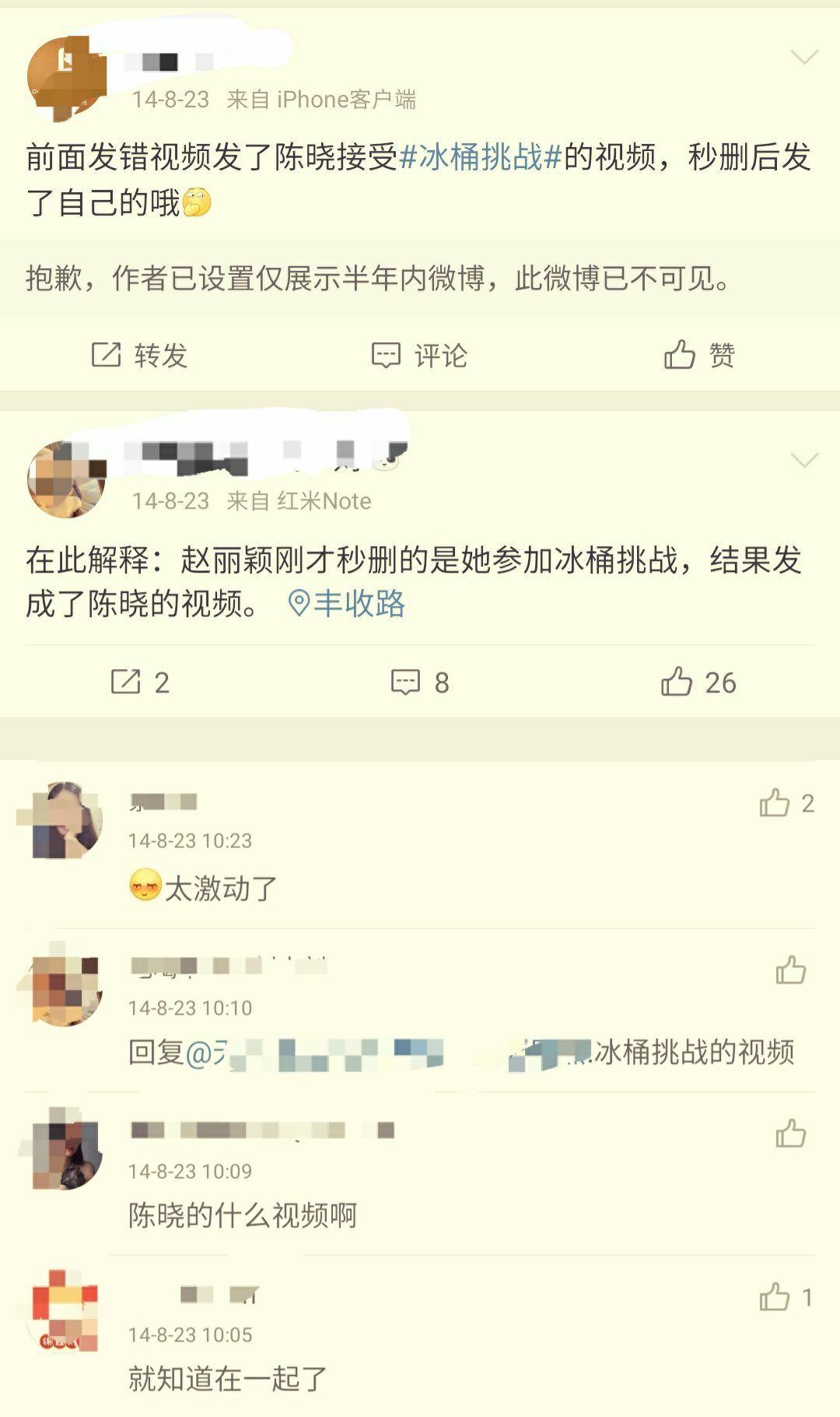Open the 丰收路 location link

click(347, 604)
